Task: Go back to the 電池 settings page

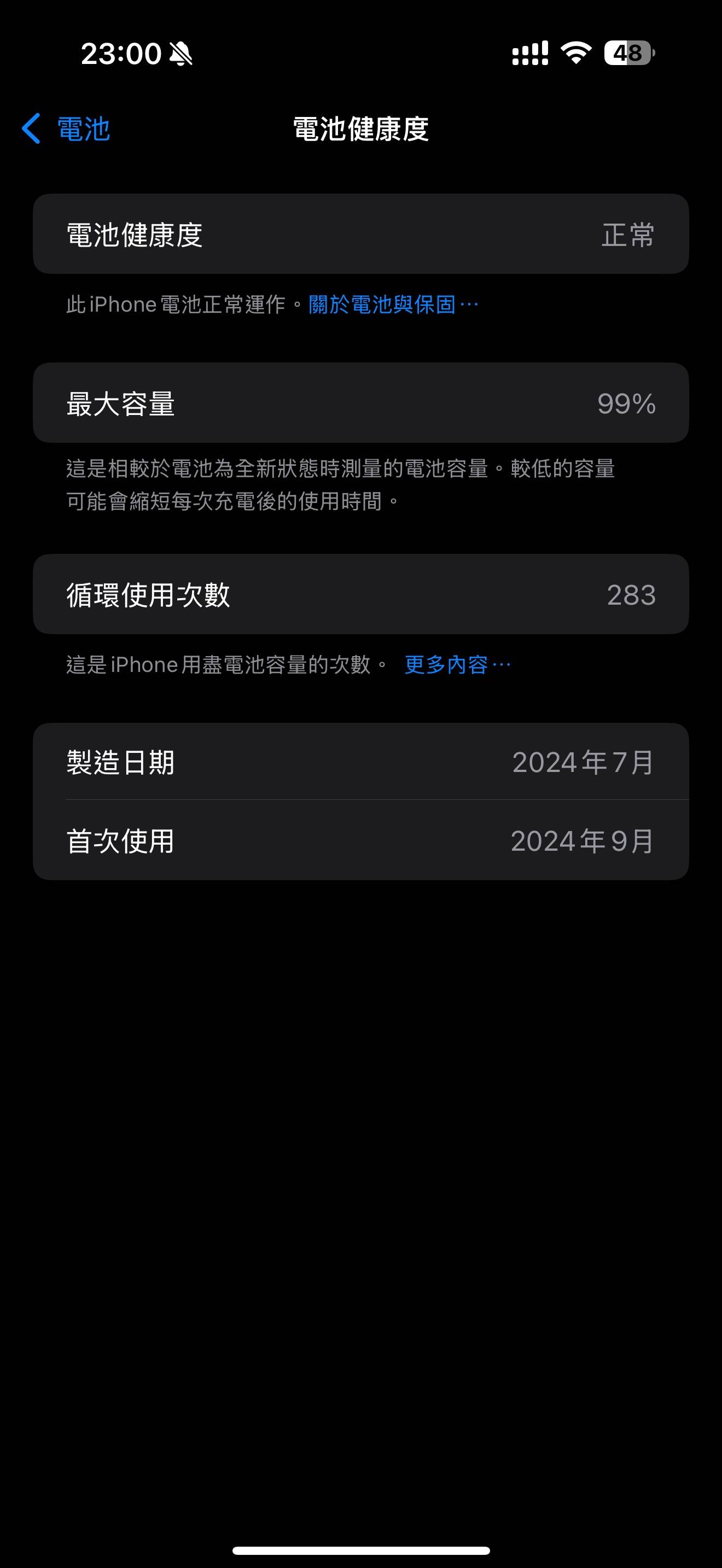Action: pos(66,129)
